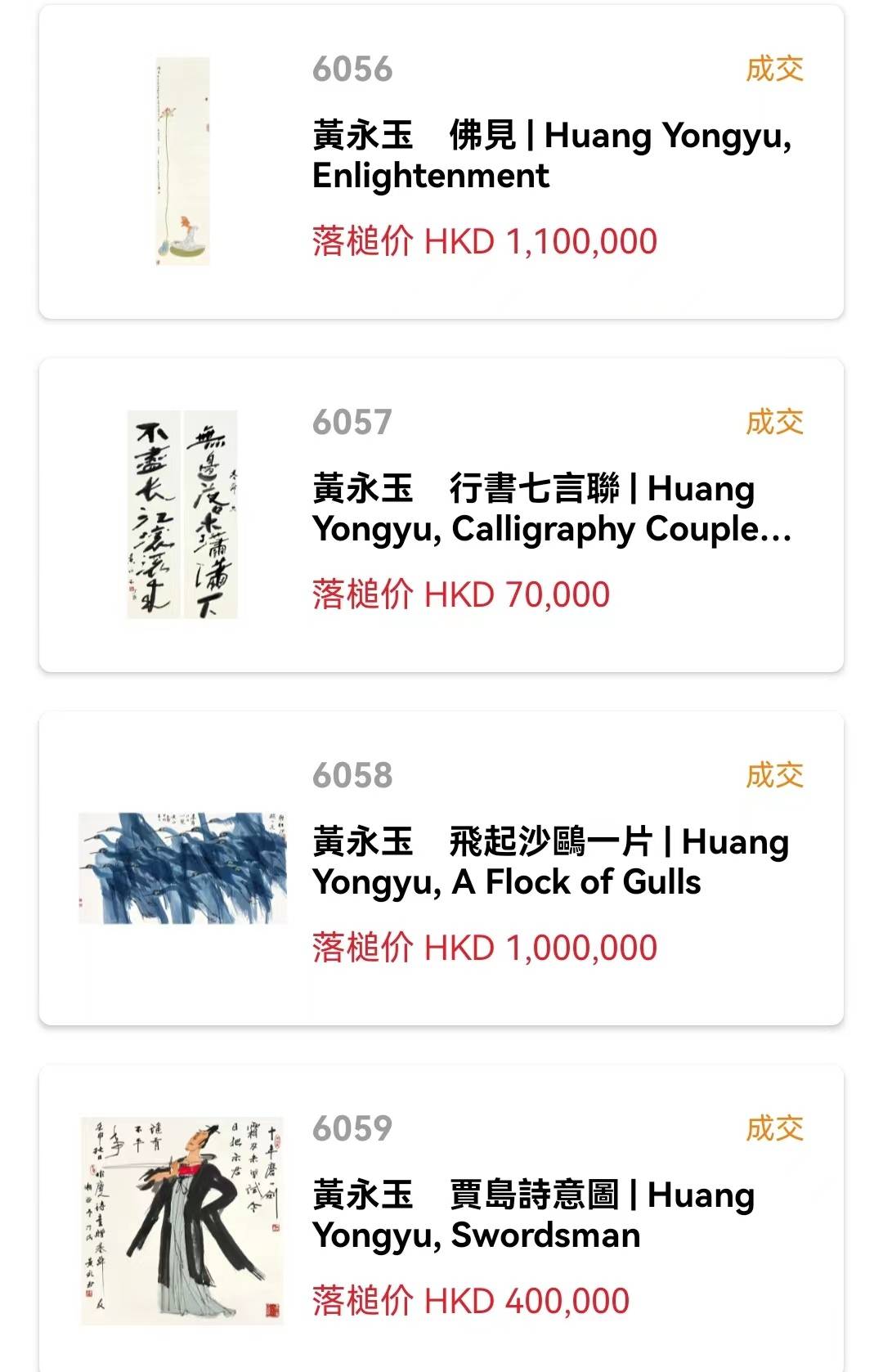
Task: Click the HKD 1,100,000 hammer price
Action: 482,240
